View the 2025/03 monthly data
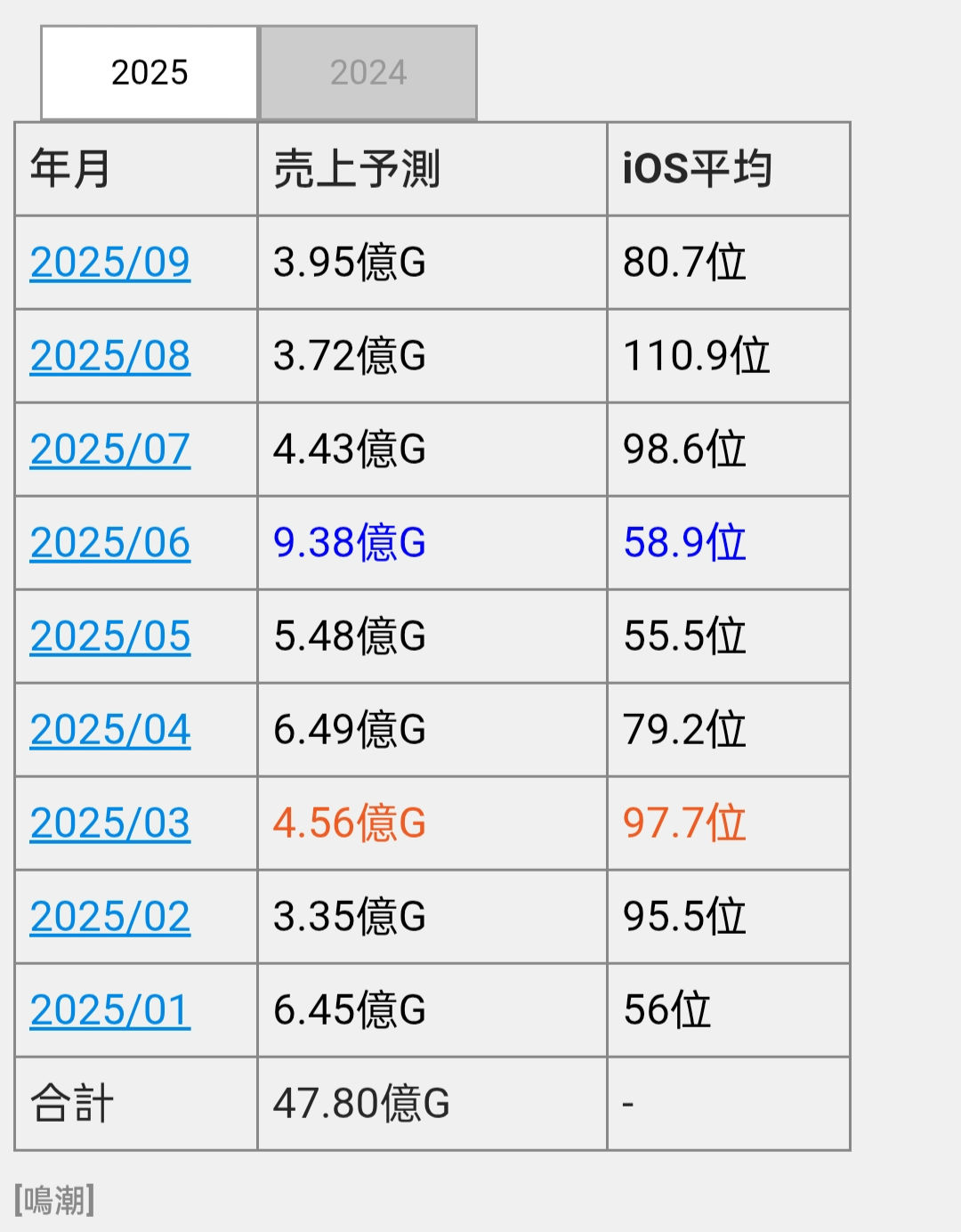The image size is (961, 1232). tap(110, 823)
